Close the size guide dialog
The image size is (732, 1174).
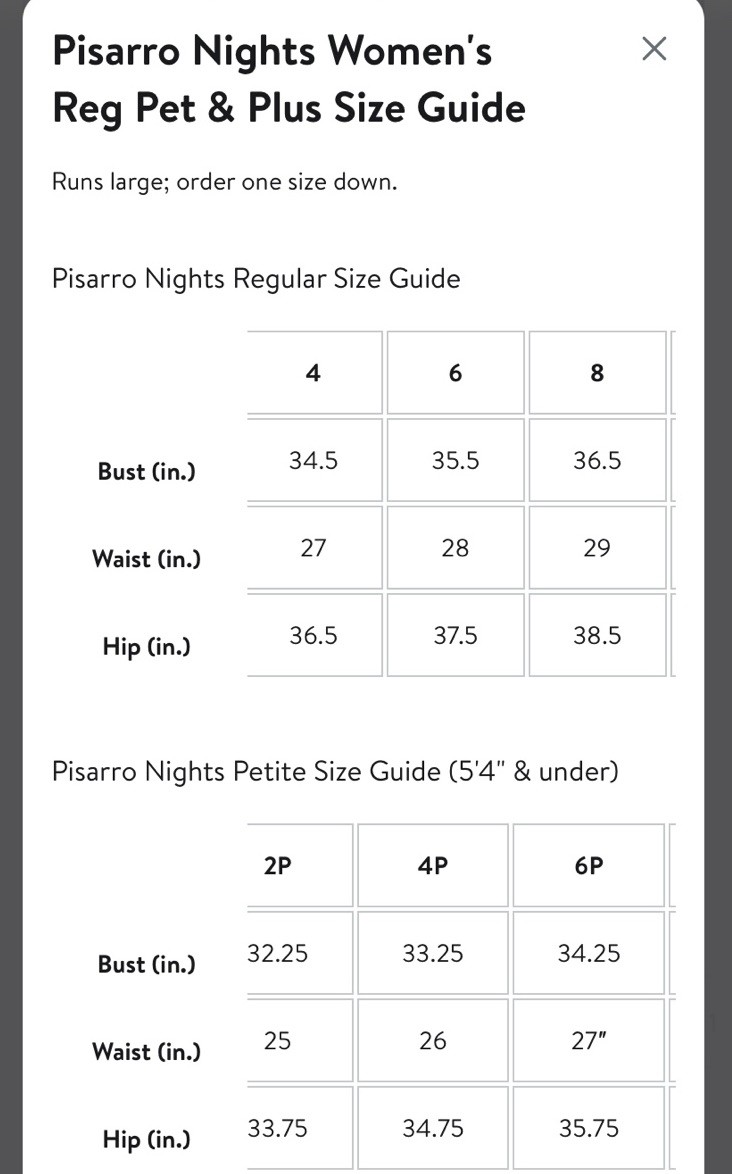[x=654, y=49]
